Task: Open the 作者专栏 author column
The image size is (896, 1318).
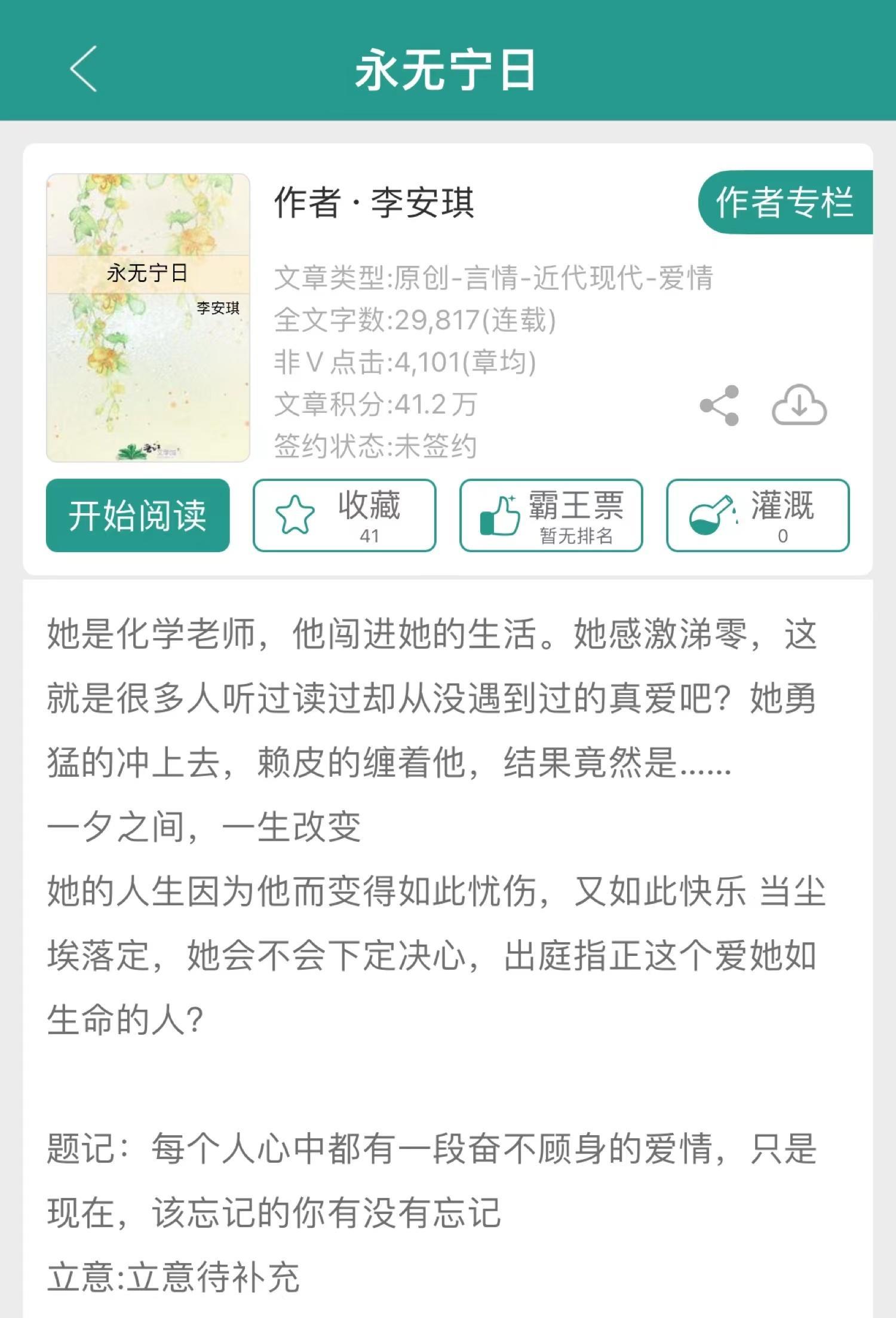Action: point(785,202)
